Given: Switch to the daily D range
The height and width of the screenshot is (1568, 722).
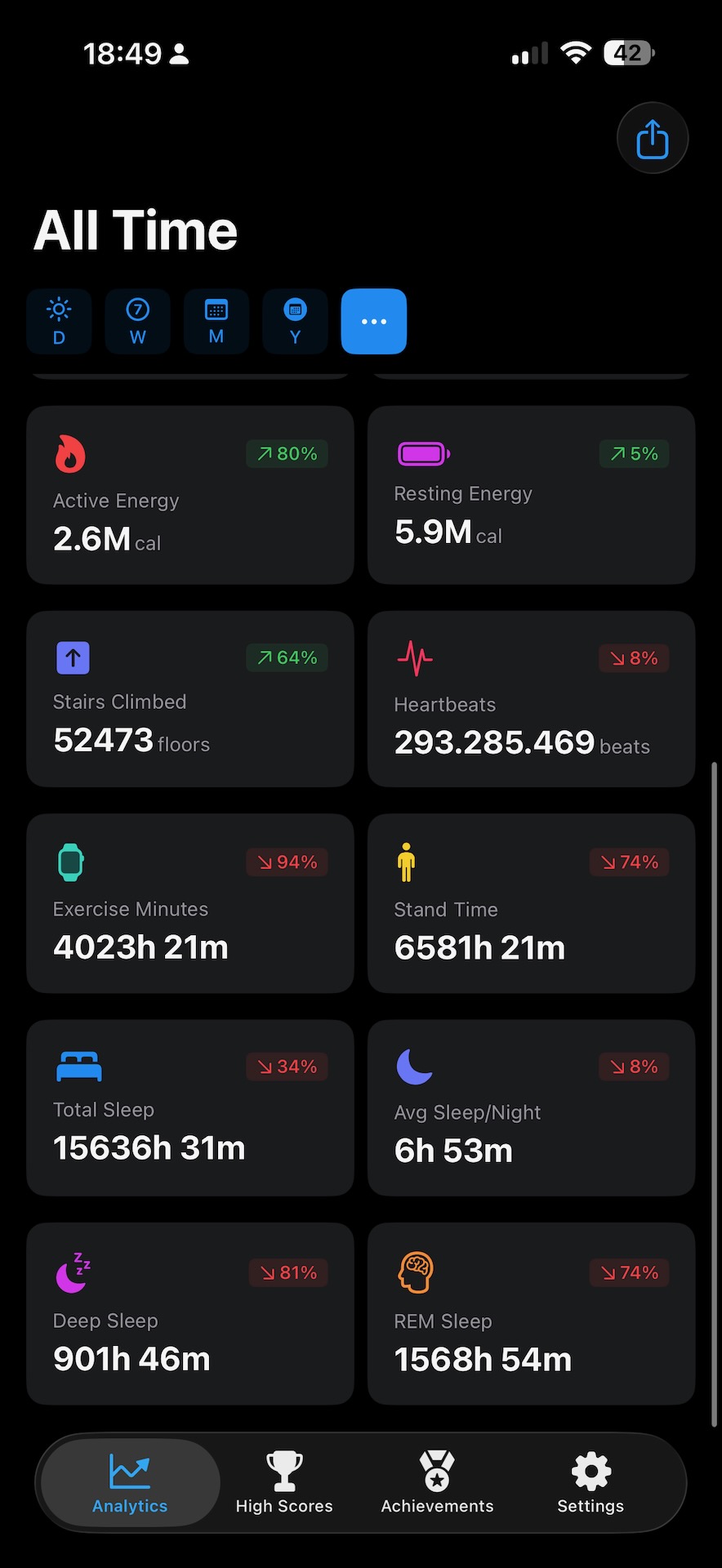Looking at the screenshot, I should click(59, 322).
